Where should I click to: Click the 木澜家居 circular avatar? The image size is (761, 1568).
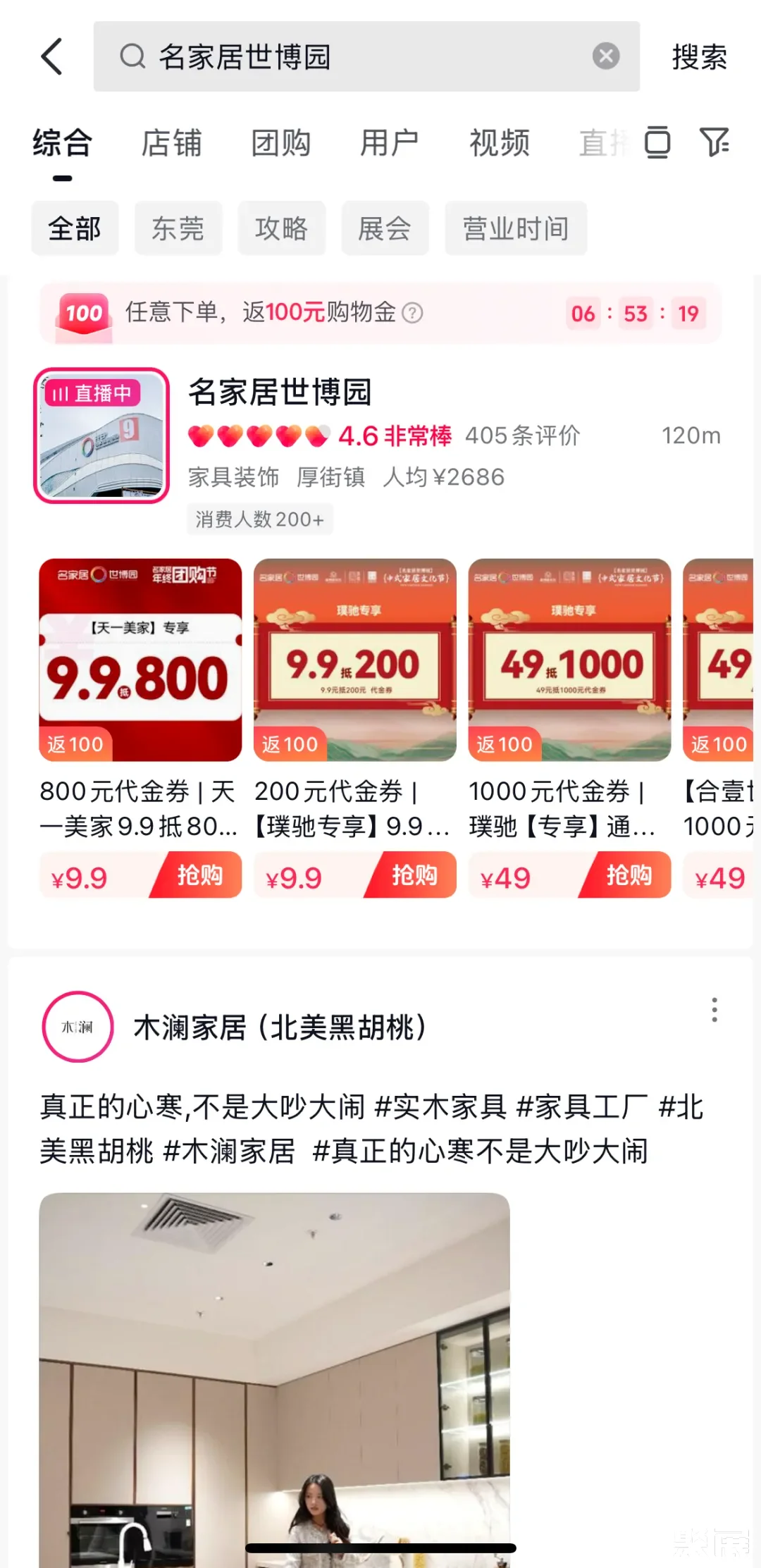coord(76,1027)
